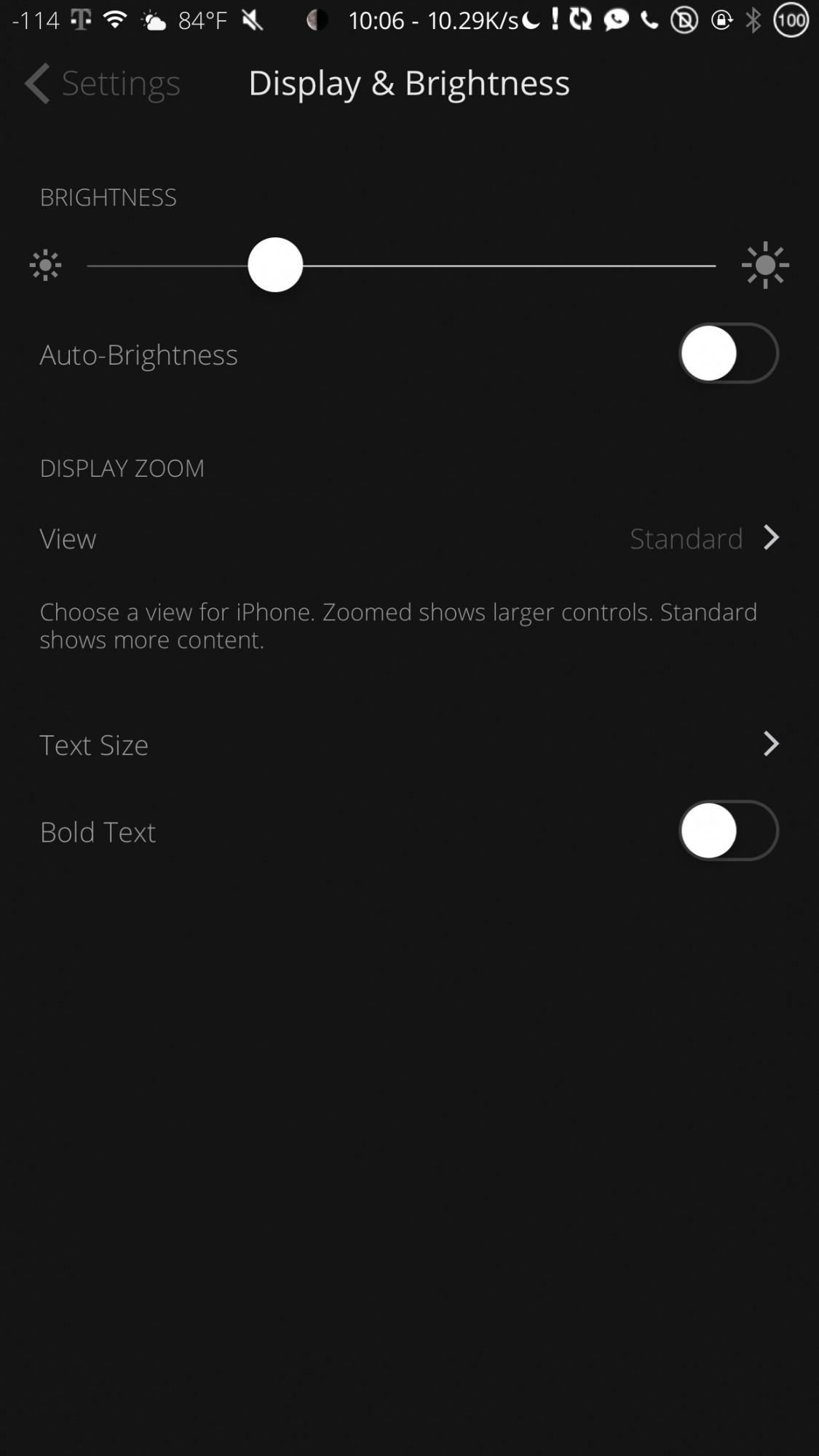Screen dimensions: 819x1456
Task: Go back to Settings
Action: (x=103, y=83)
